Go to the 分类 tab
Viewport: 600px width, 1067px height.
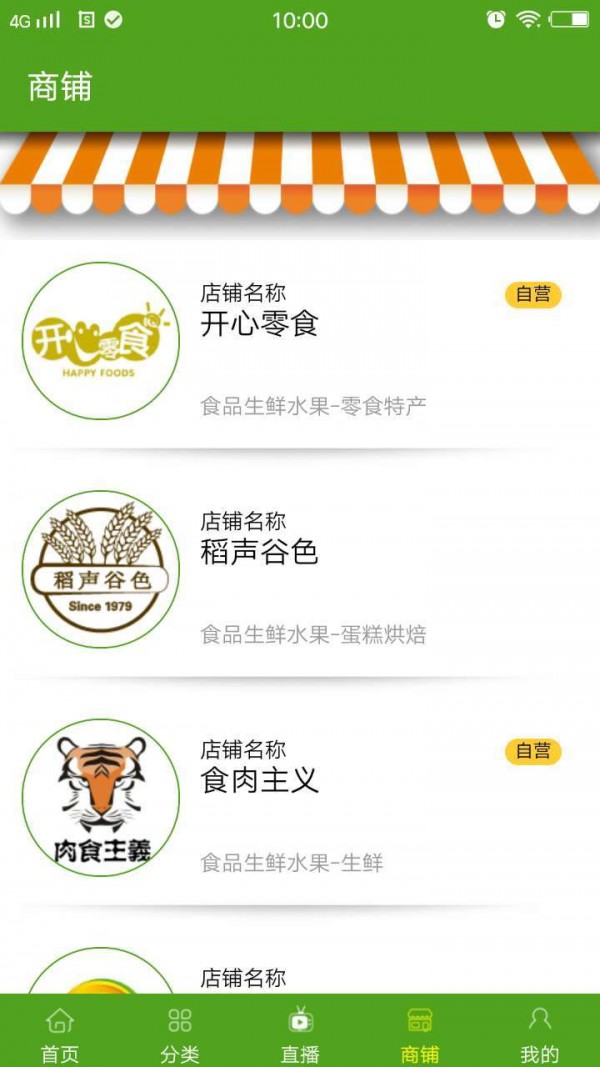(180, 1034)
